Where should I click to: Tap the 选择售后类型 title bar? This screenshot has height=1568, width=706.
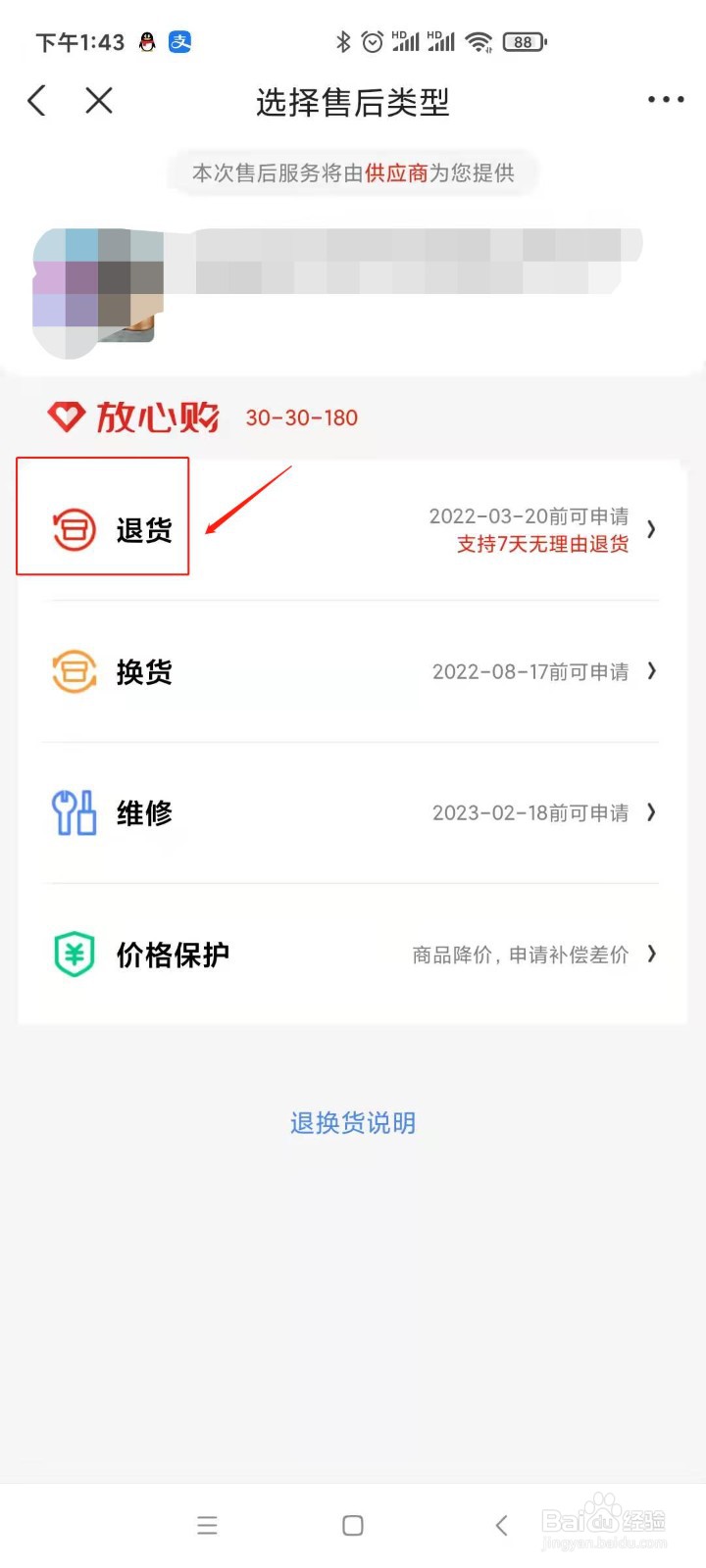pos(352,103)
